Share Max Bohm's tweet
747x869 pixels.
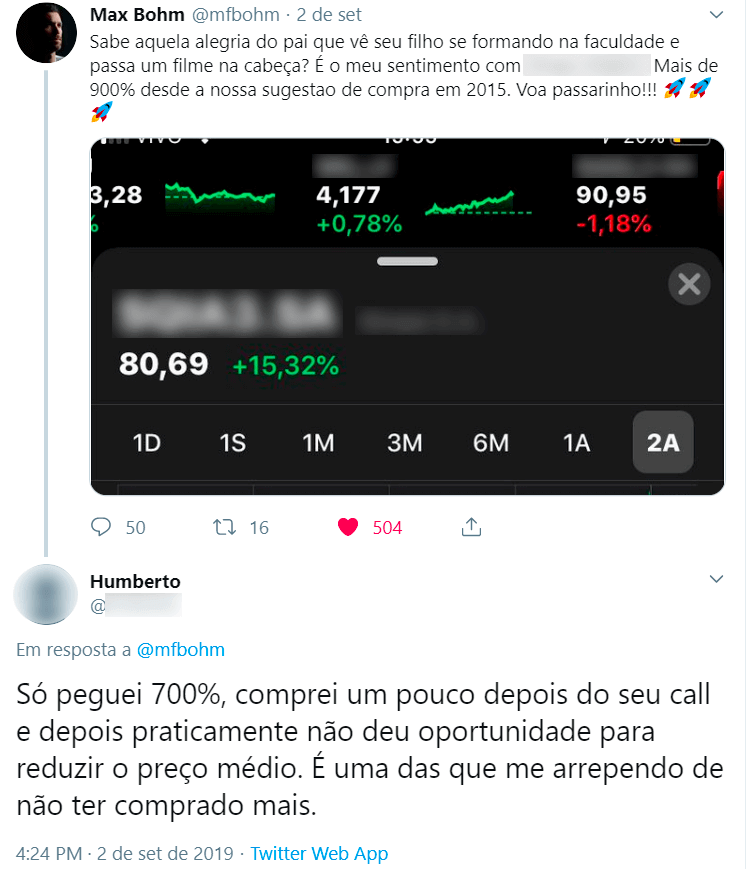(x=472, y=527)
